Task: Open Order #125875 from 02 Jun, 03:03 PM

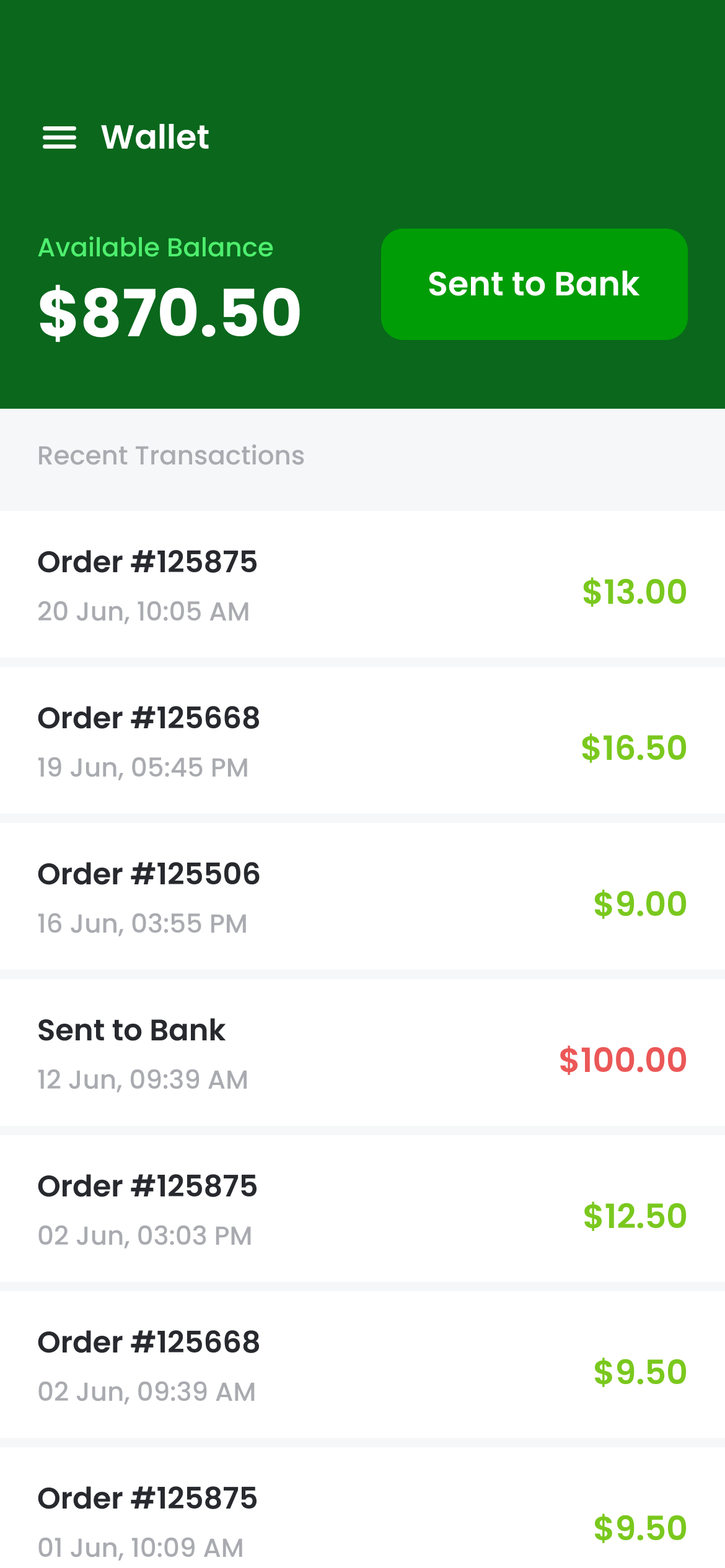Action: coord(362,1209)
